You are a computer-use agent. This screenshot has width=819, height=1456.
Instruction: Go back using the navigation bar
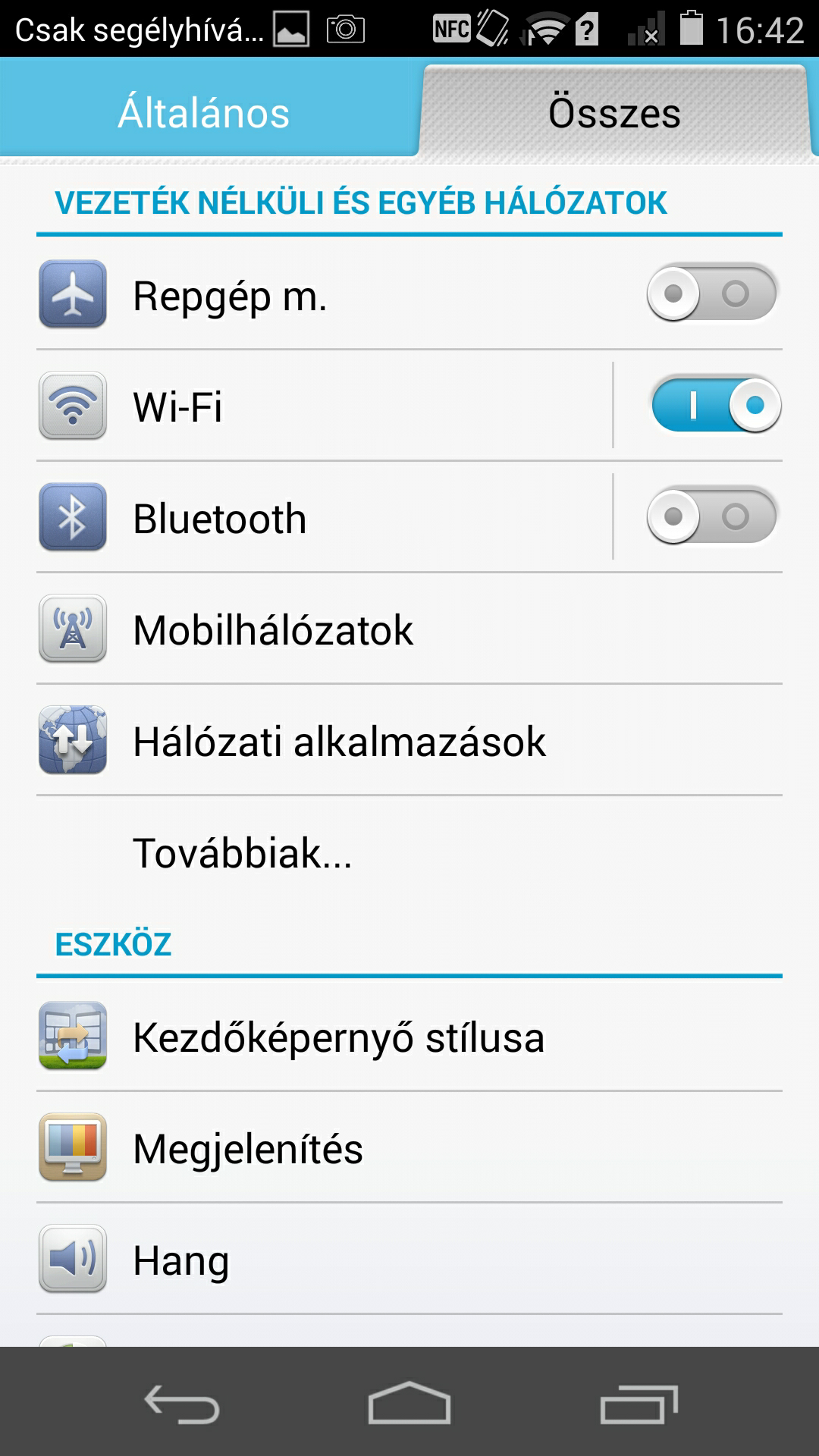[x=182, y=1403]
